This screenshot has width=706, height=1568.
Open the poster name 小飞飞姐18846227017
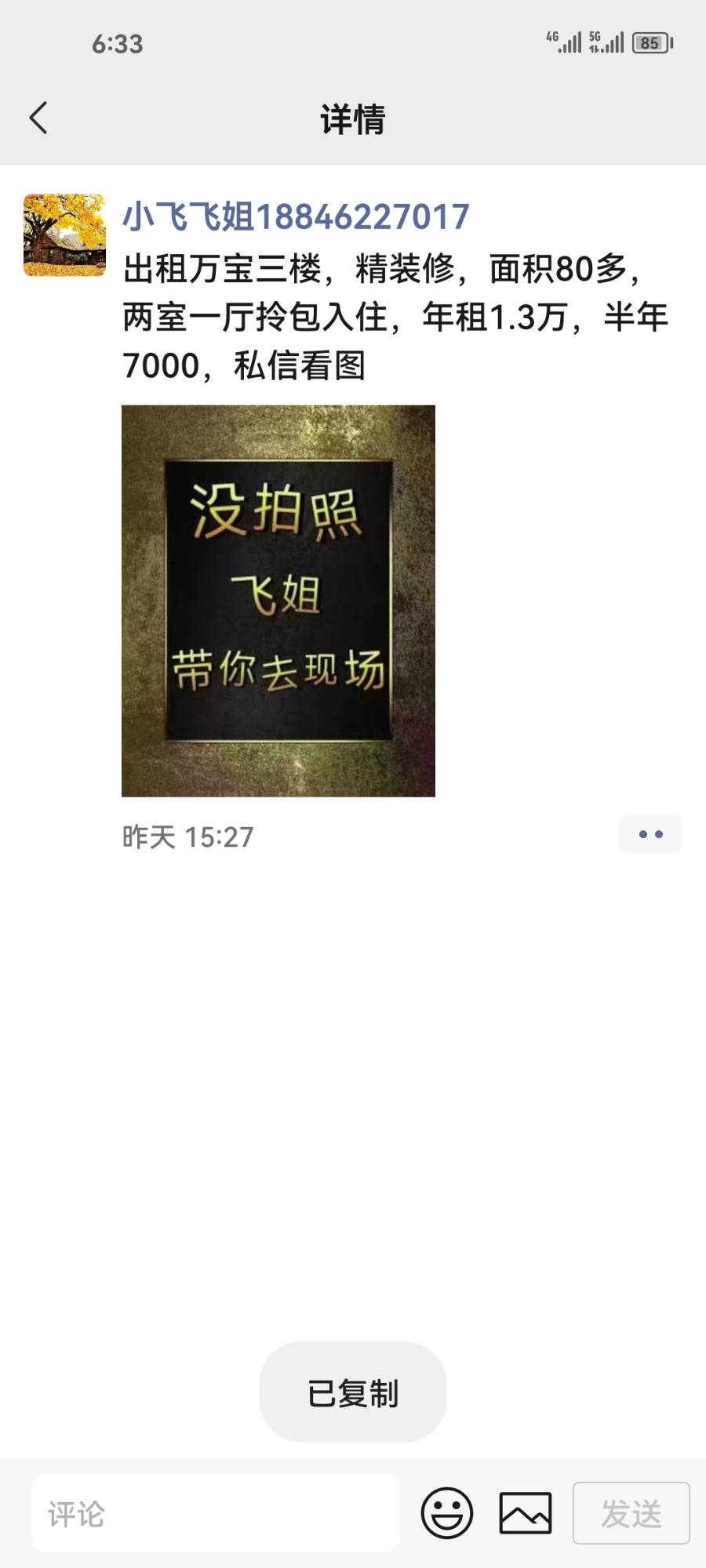tap(296, 217)
